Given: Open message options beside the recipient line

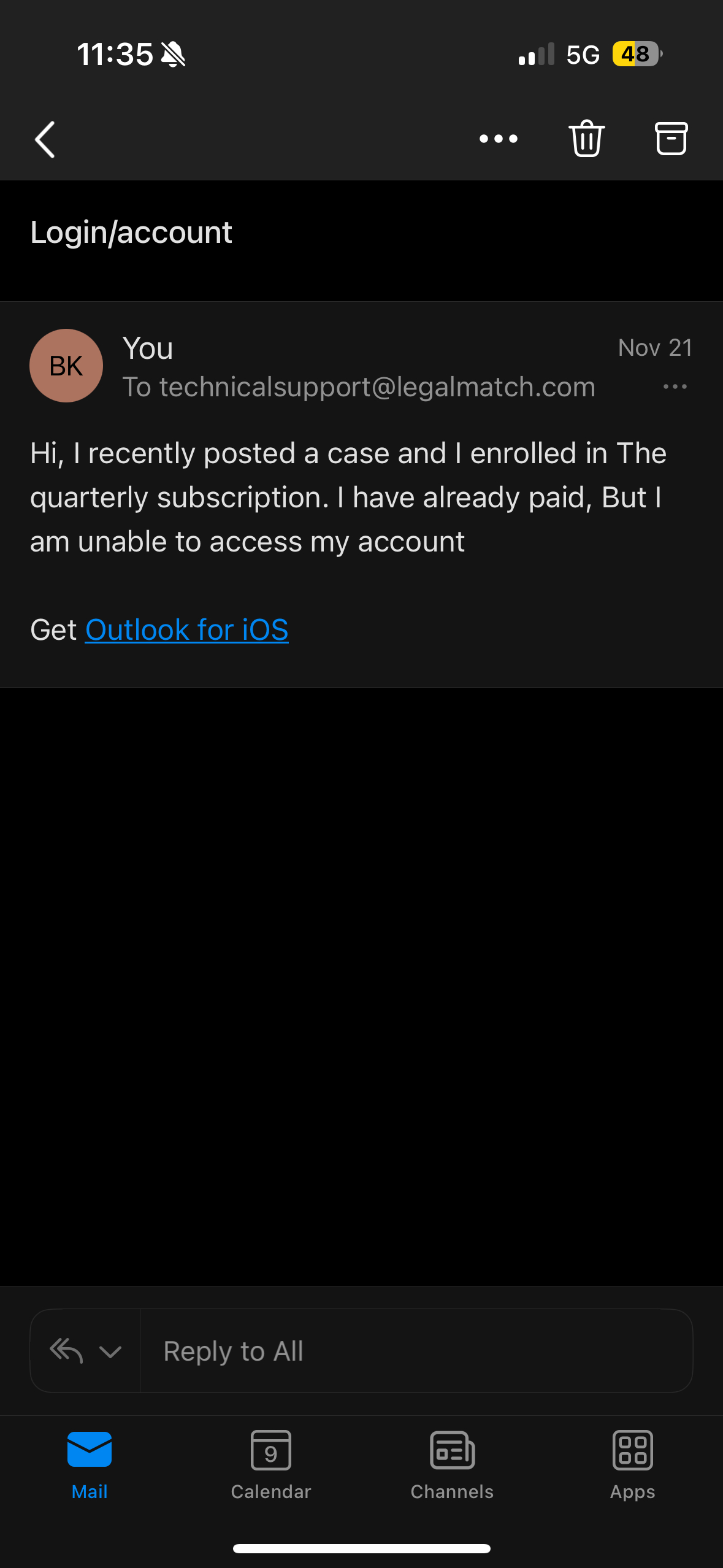Looking at the screenshot, I should 675,387.
